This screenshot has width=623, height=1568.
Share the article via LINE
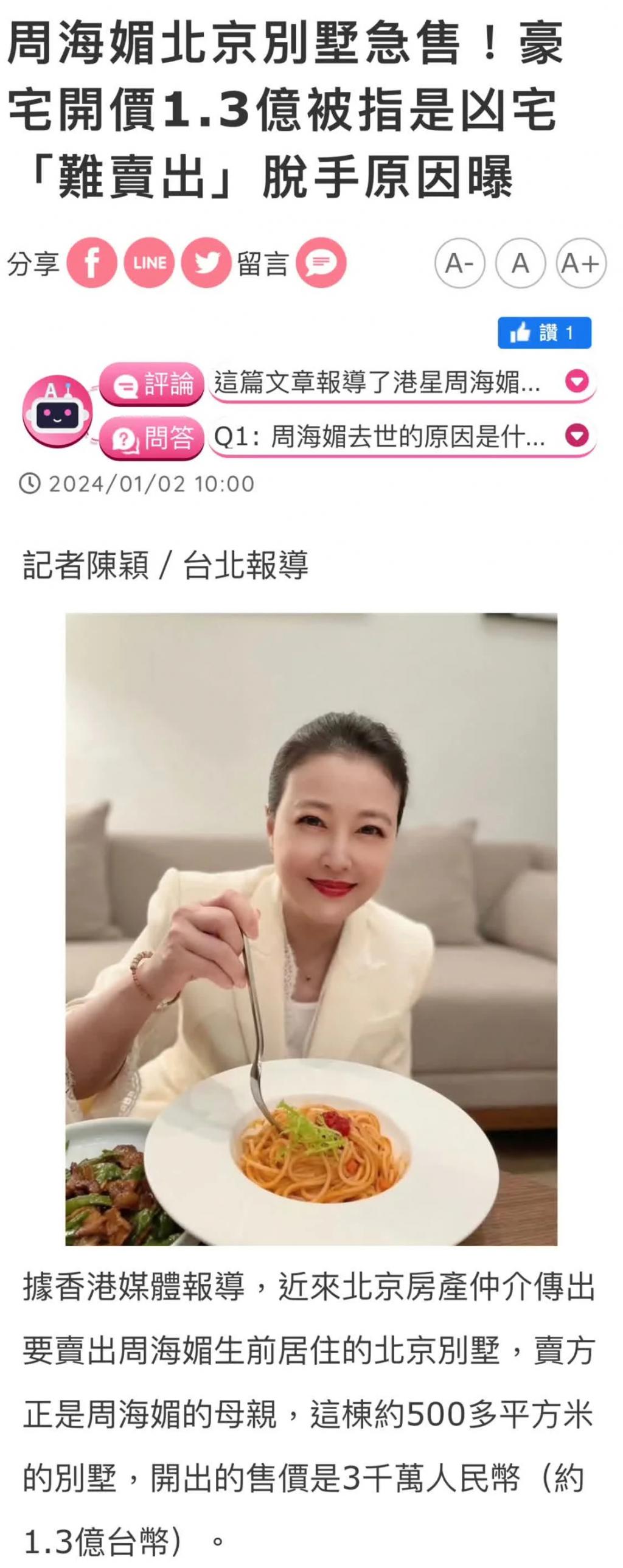click(x=149, y=263)
